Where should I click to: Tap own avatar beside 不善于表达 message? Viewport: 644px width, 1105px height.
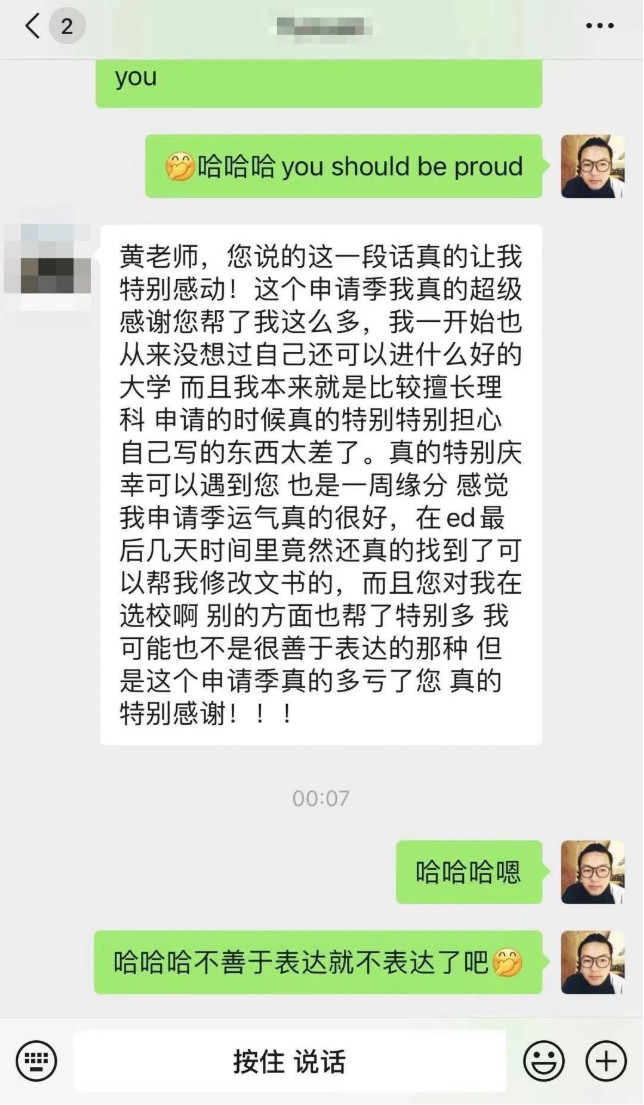592,962
